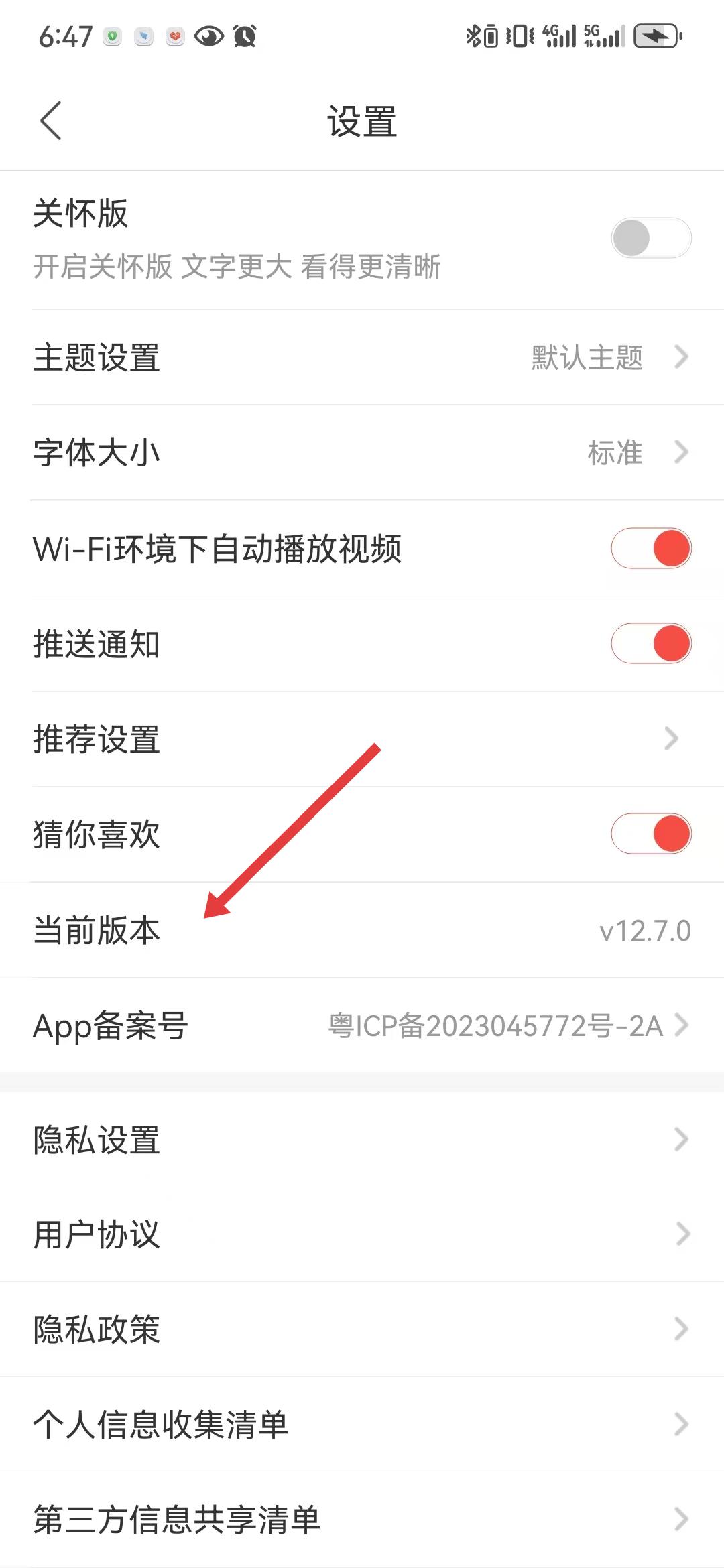
Task: Toggle off 猜你喜欢
Action: [650, 834]
